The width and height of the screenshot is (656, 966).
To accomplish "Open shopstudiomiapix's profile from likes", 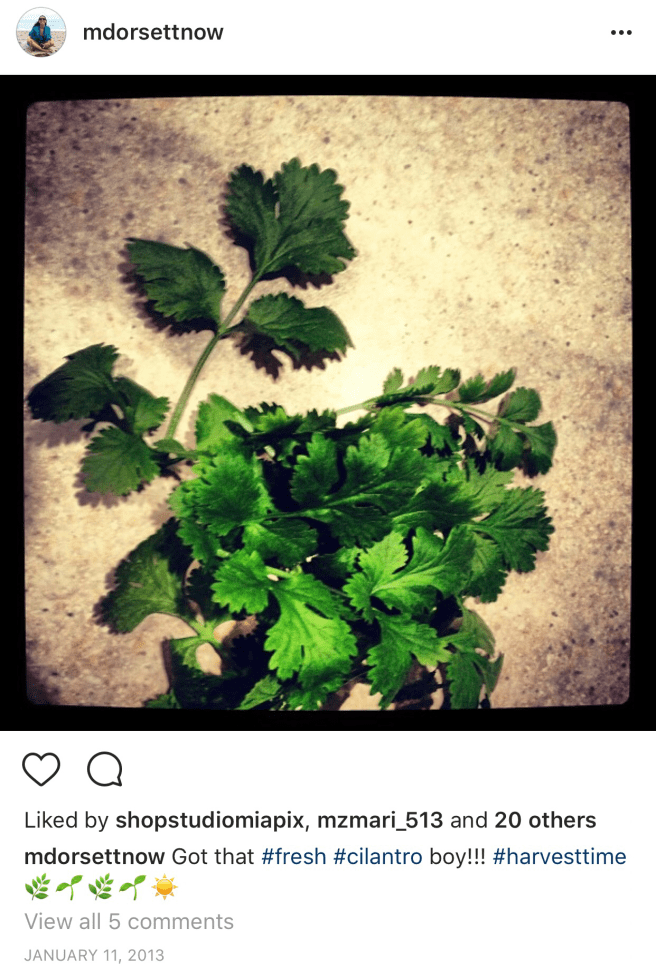I will (212, 821).
